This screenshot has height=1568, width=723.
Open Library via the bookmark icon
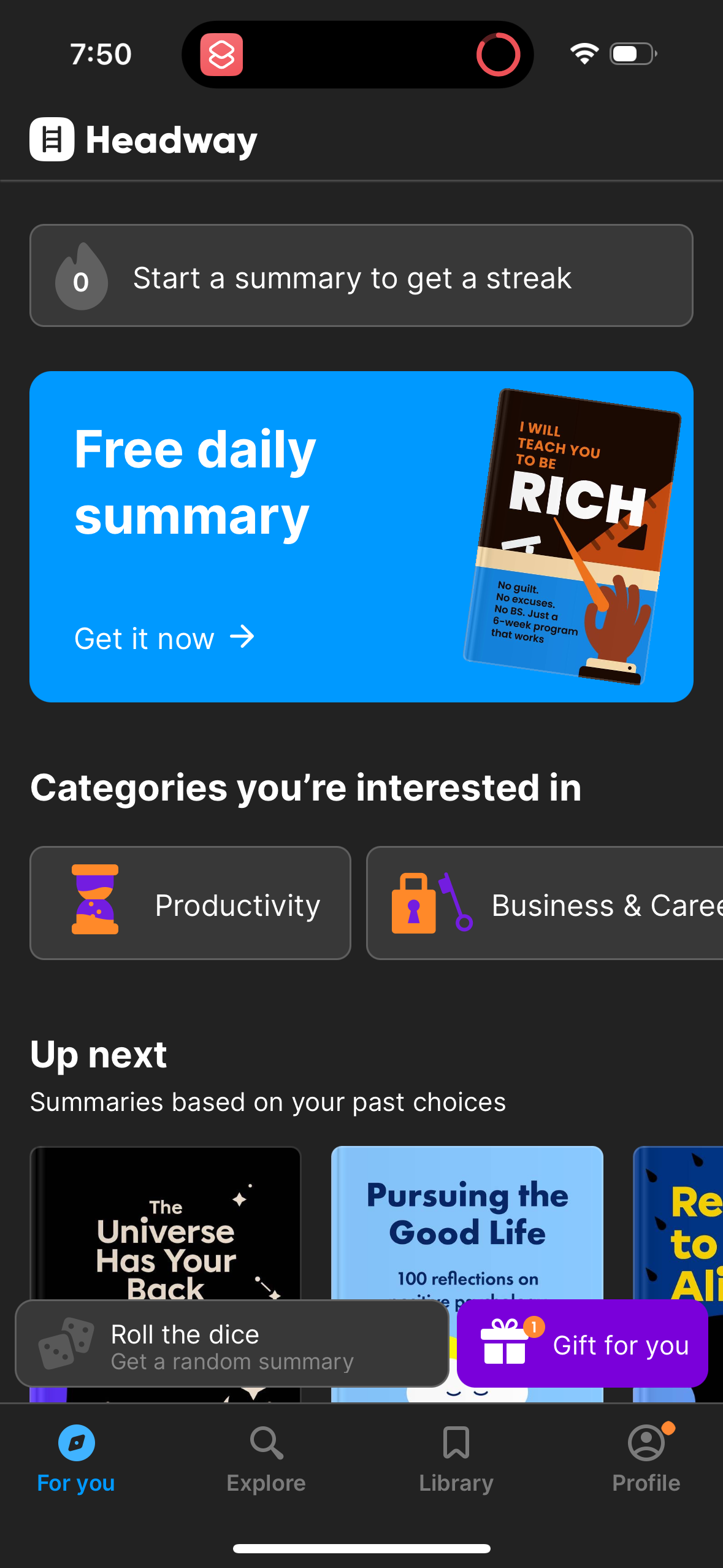pos(456,1443)
